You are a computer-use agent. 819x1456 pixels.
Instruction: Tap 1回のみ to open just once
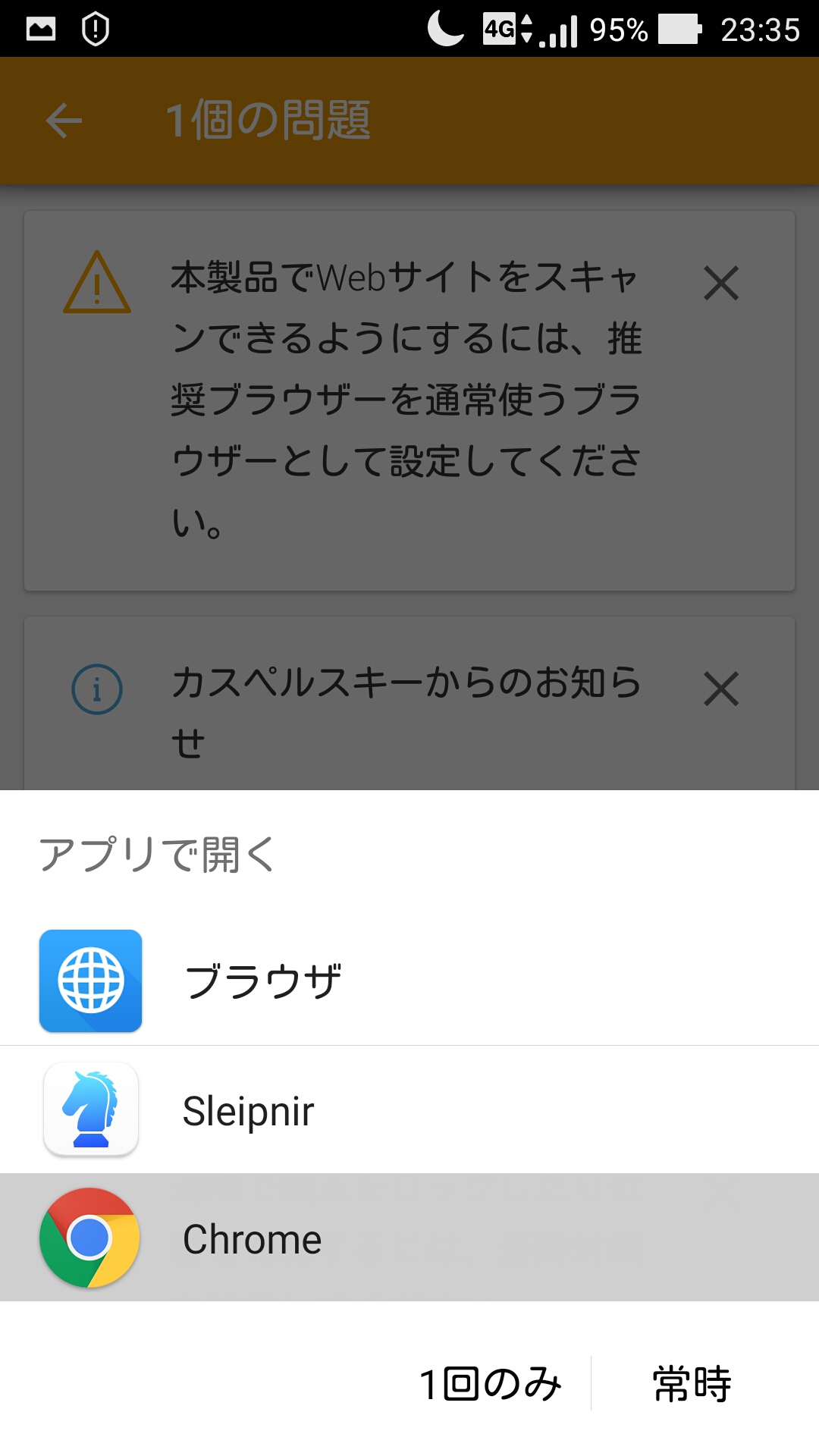click(x=491, y=1384)
